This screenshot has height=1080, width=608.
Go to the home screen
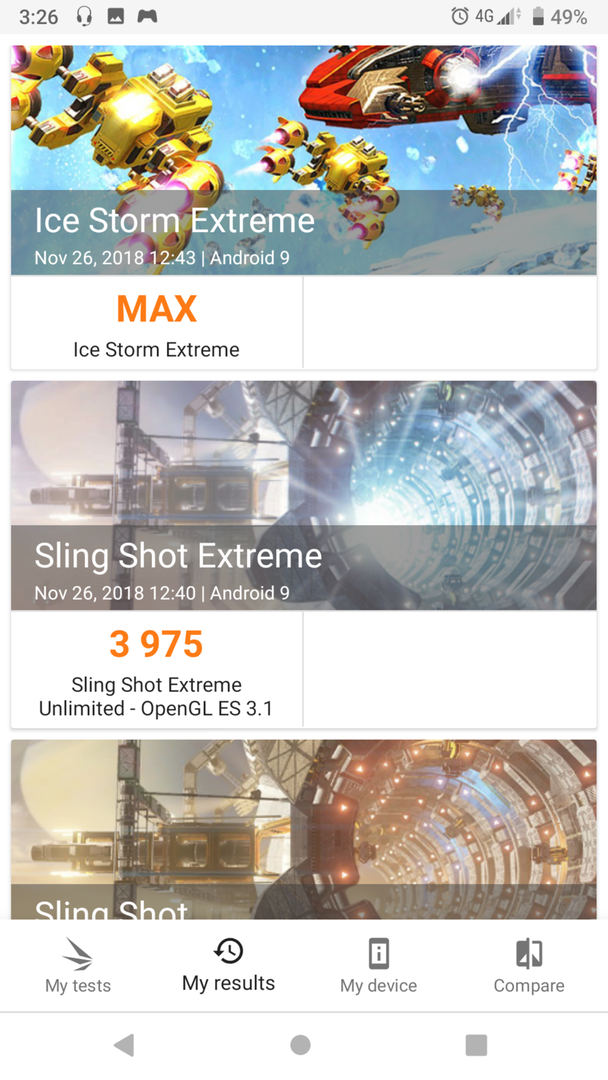pos(300,1045)
